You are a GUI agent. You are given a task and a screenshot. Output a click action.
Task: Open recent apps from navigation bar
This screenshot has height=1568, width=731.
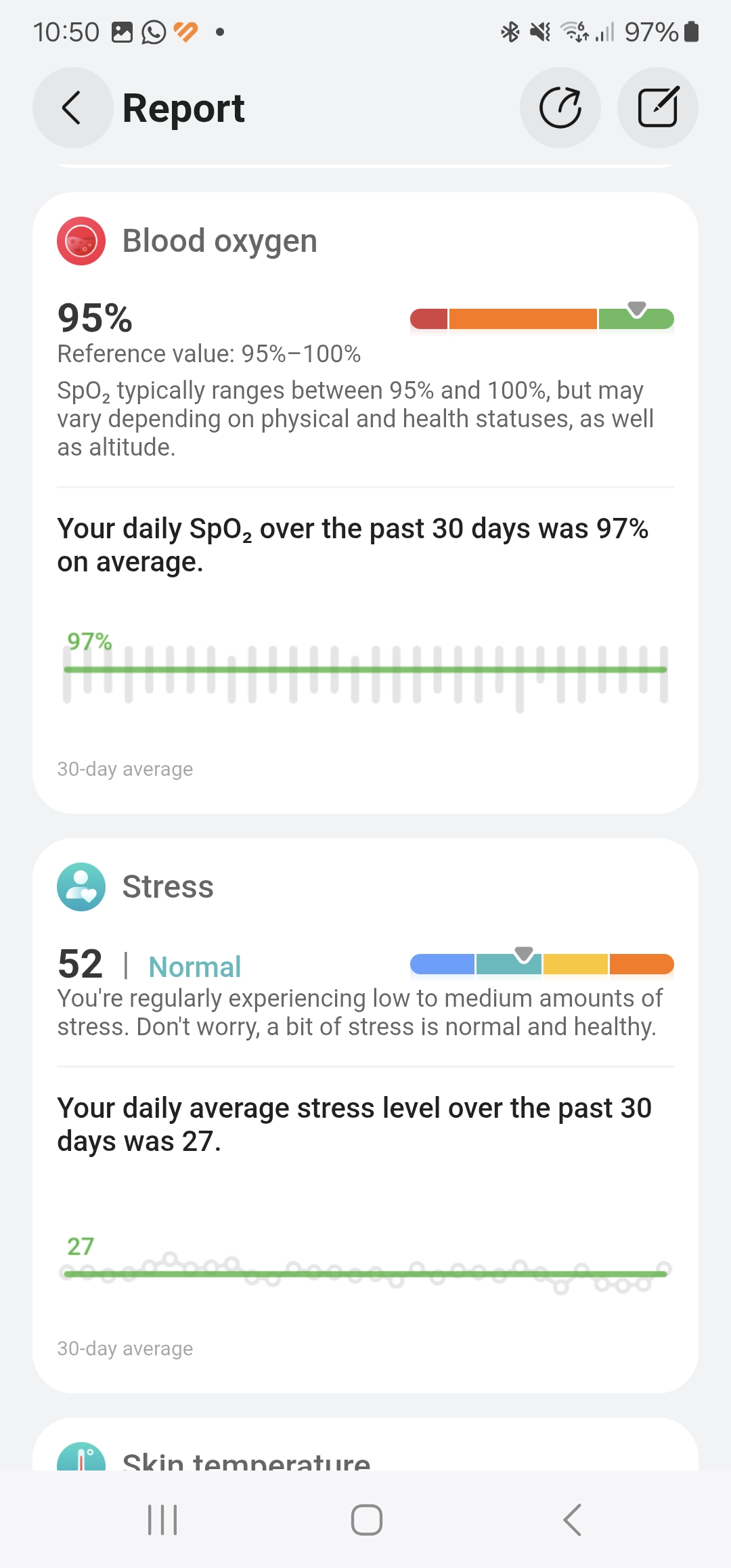162,1520
